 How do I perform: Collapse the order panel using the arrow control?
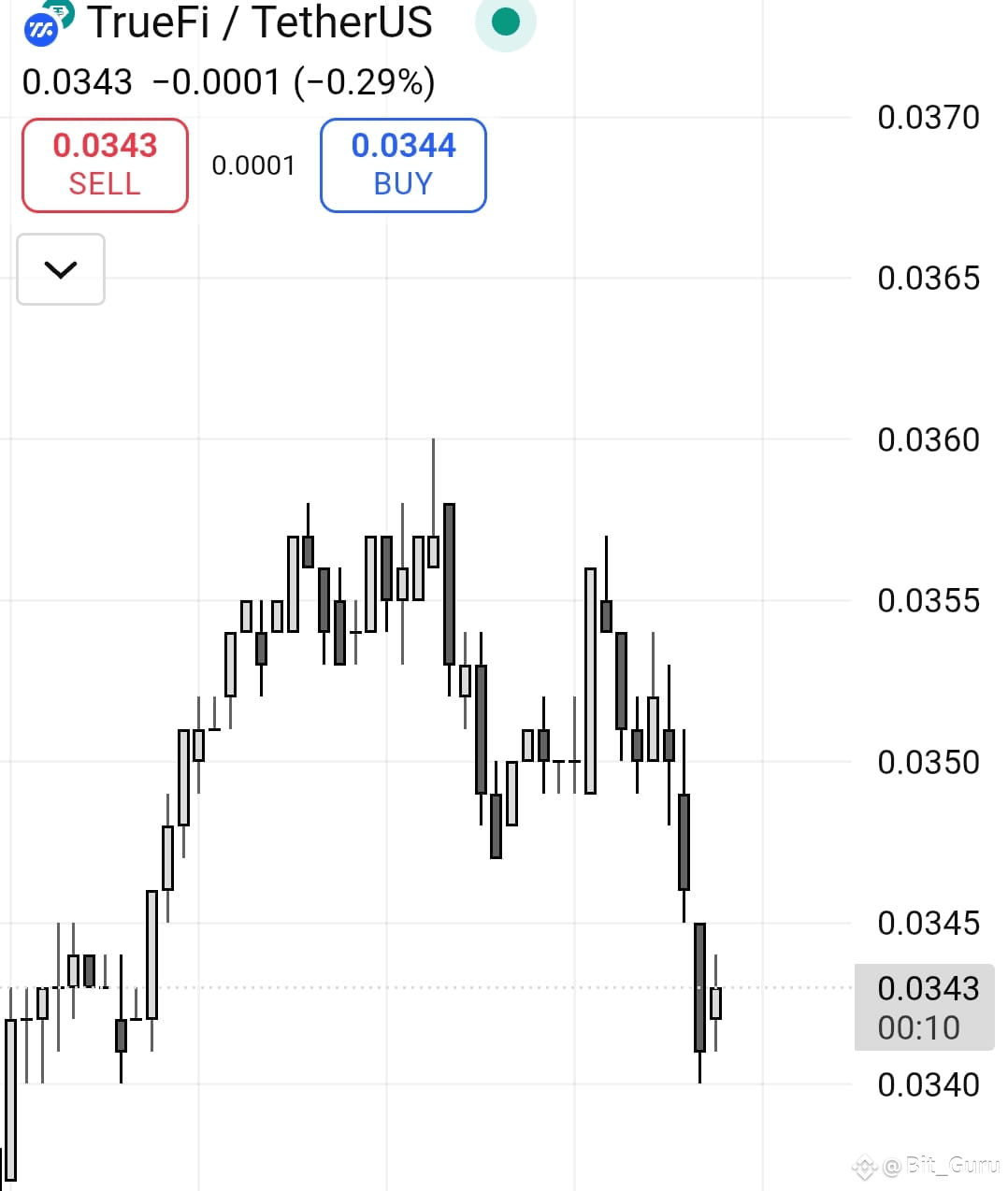pyautogui.click(x=60, y=270)
